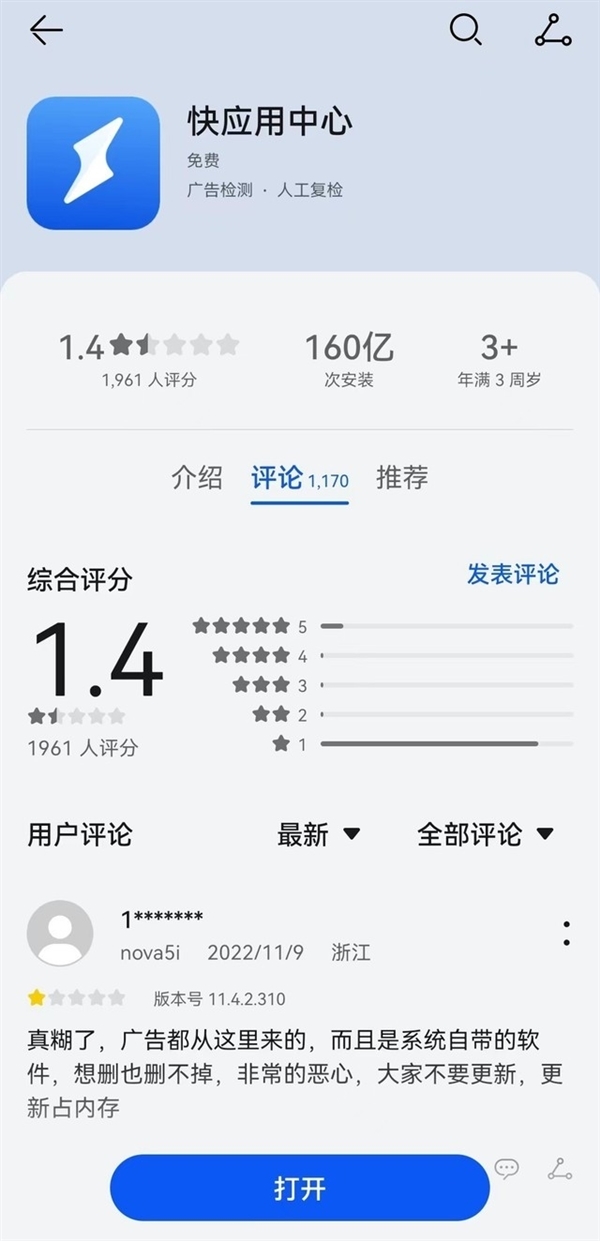Open the 全部评论 filter dropdown
The height and width of the screenshot is (1241, 600).
click(485, 834)
